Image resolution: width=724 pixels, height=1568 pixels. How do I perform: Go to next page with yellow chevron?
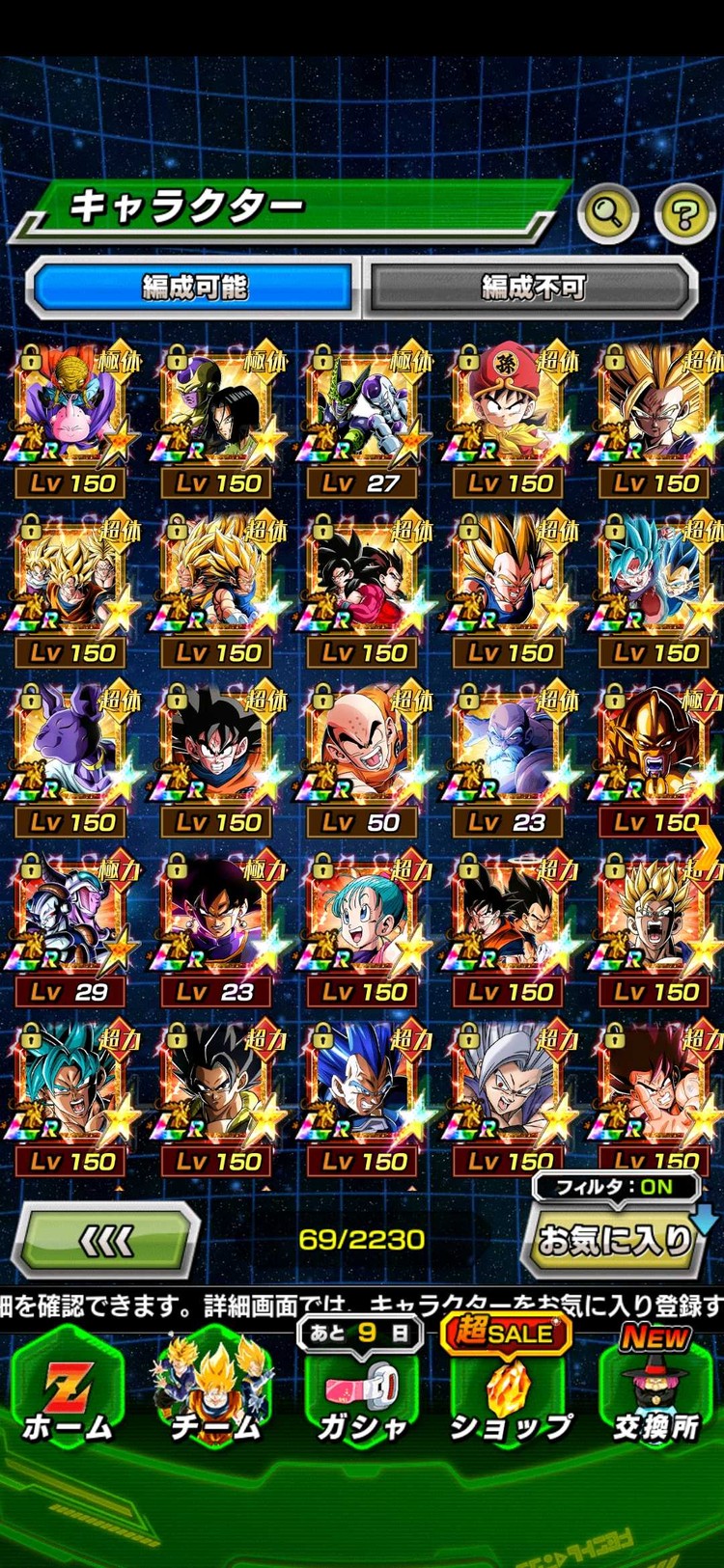pos(709,849)
